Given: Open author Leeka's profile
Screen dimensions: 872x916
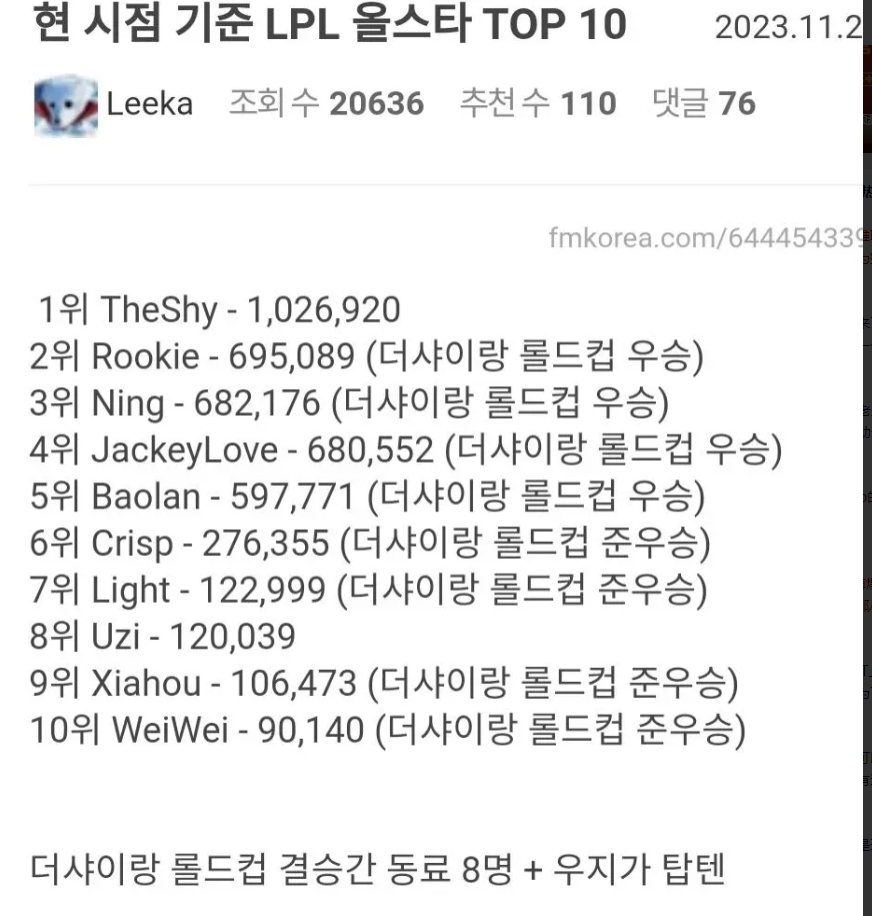Looking at the screenshot, I should (149, 104).
